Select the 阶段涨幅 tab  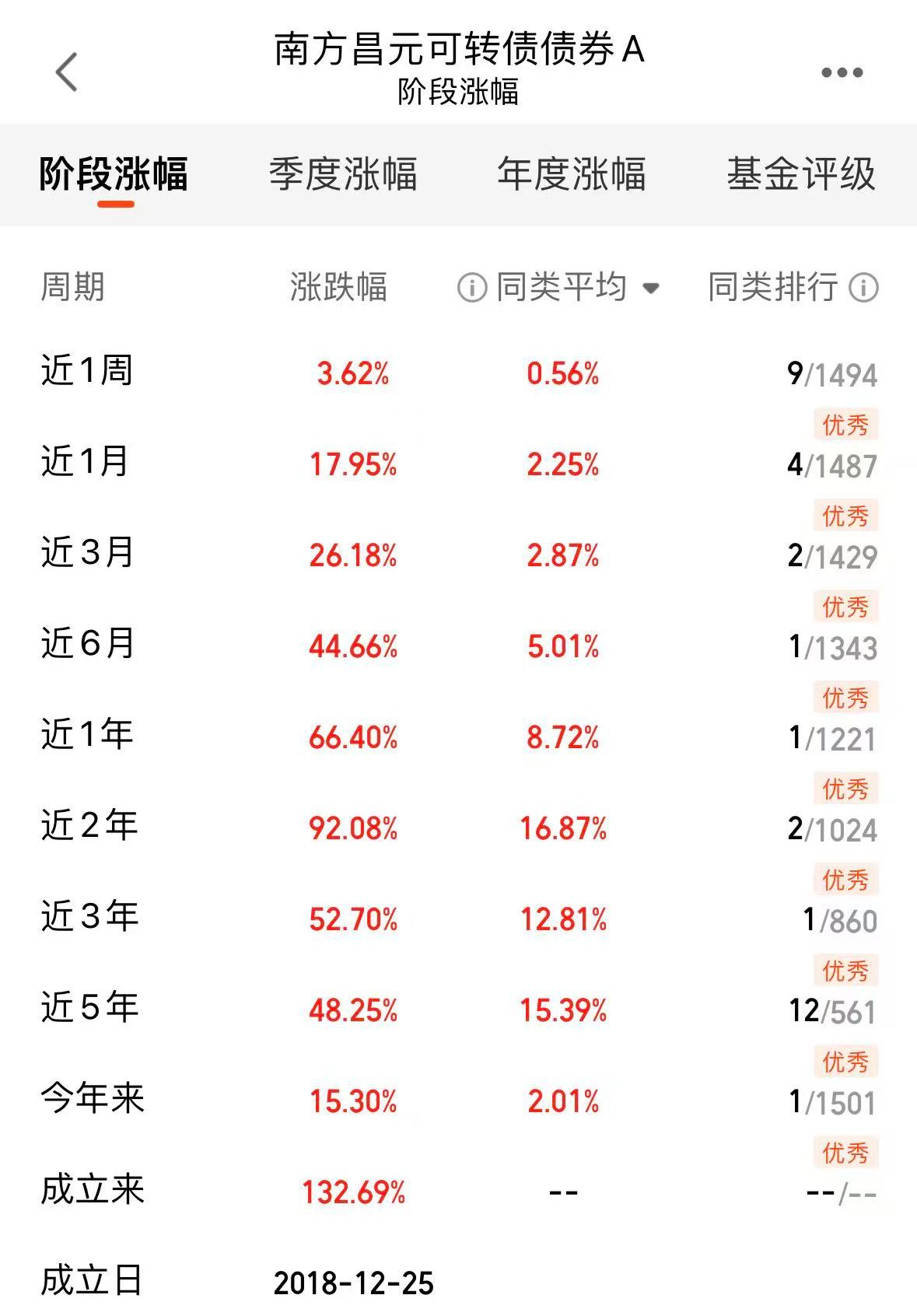coord(114,173)
